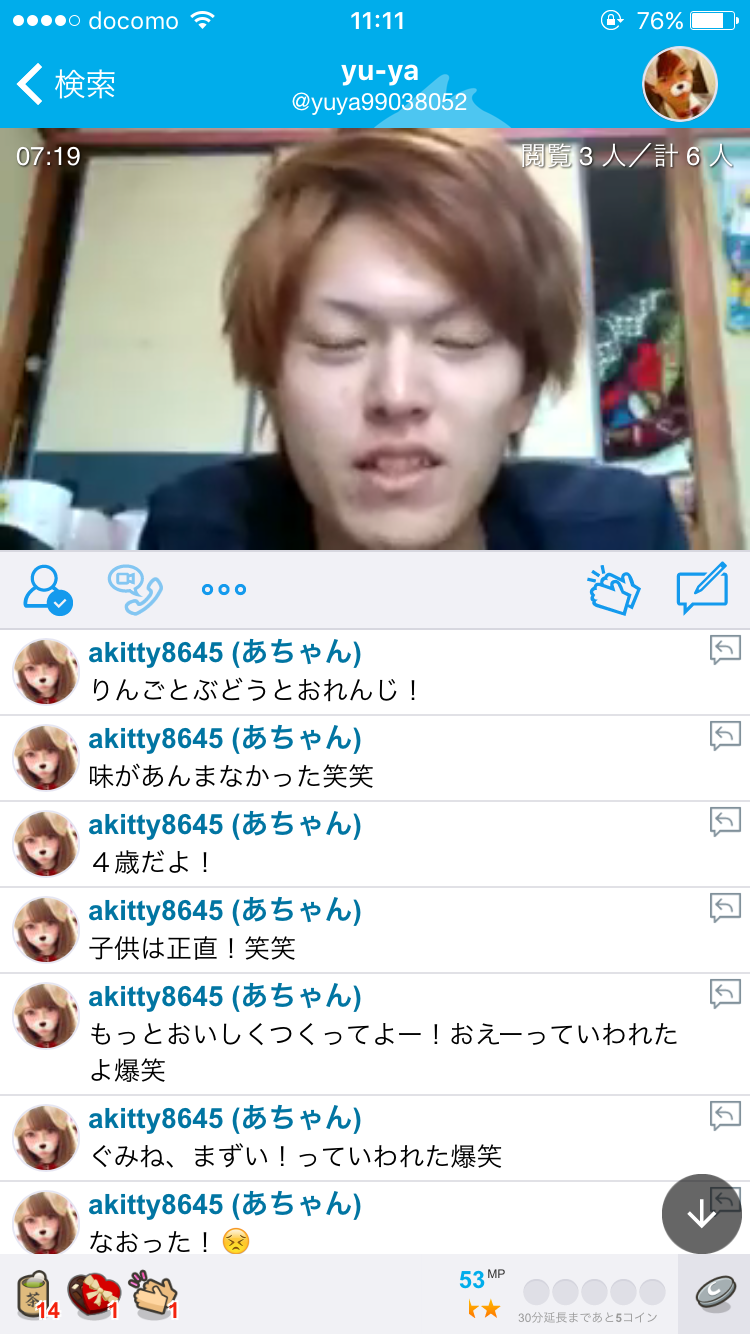Tap the coin button for extension
This screenshot has height=1334, width=750.
(714, 1294)
